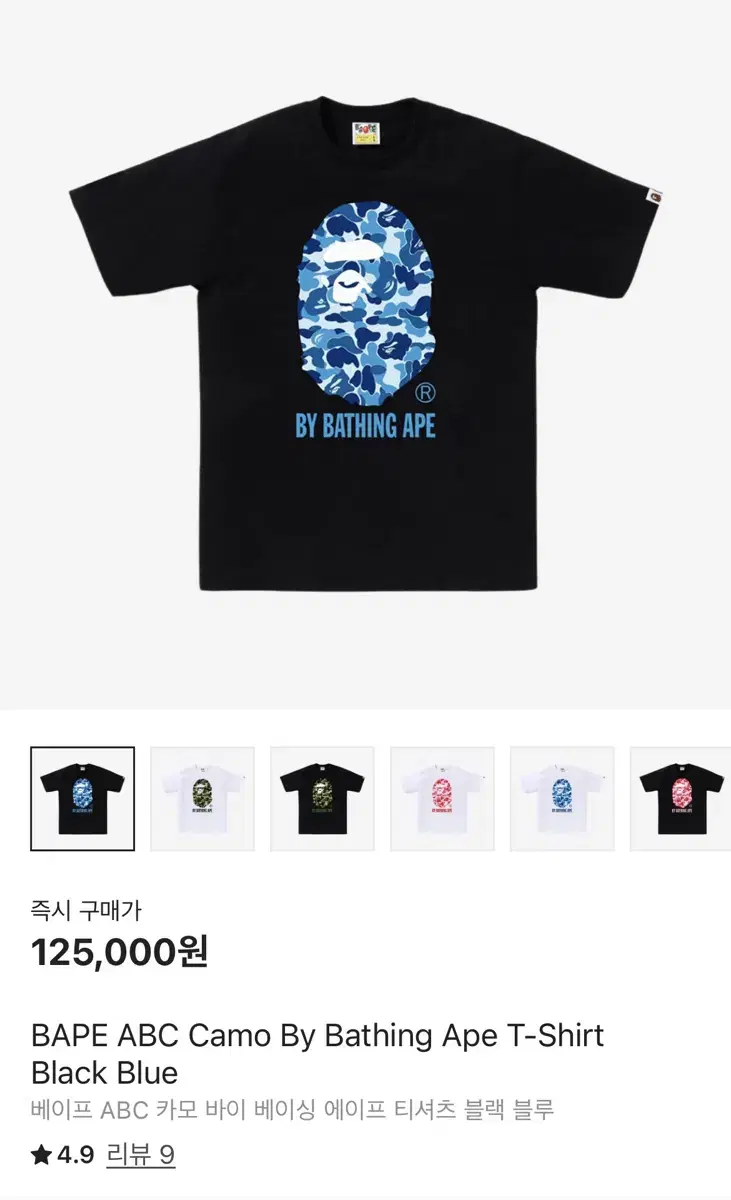Select the white pink-camo t-shirt thumbnail

coord(443,795)
